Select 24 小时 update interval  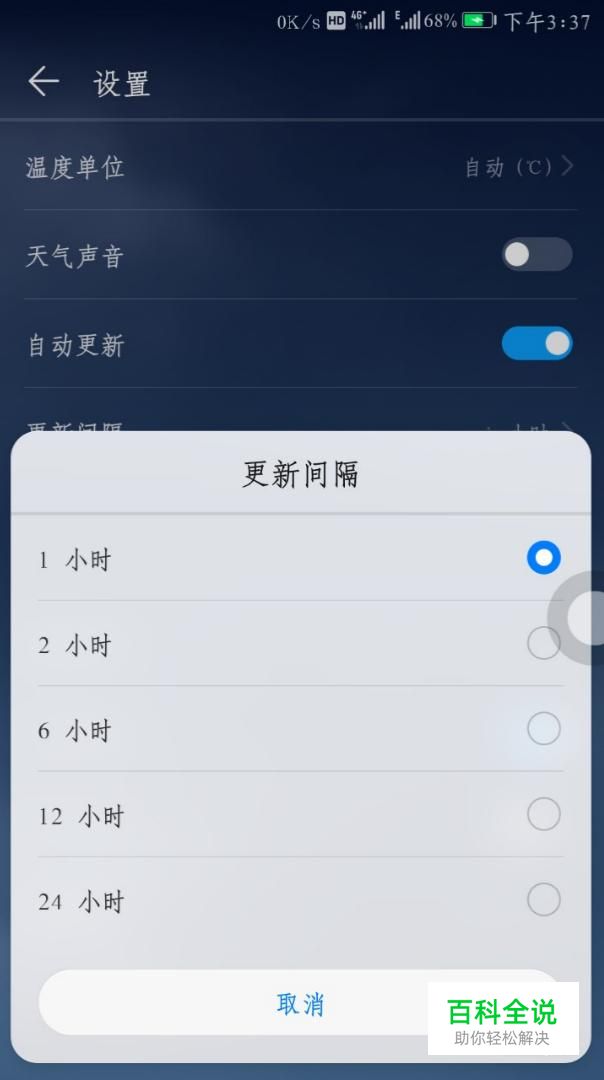pyautogui.click(x=543, y=900)
